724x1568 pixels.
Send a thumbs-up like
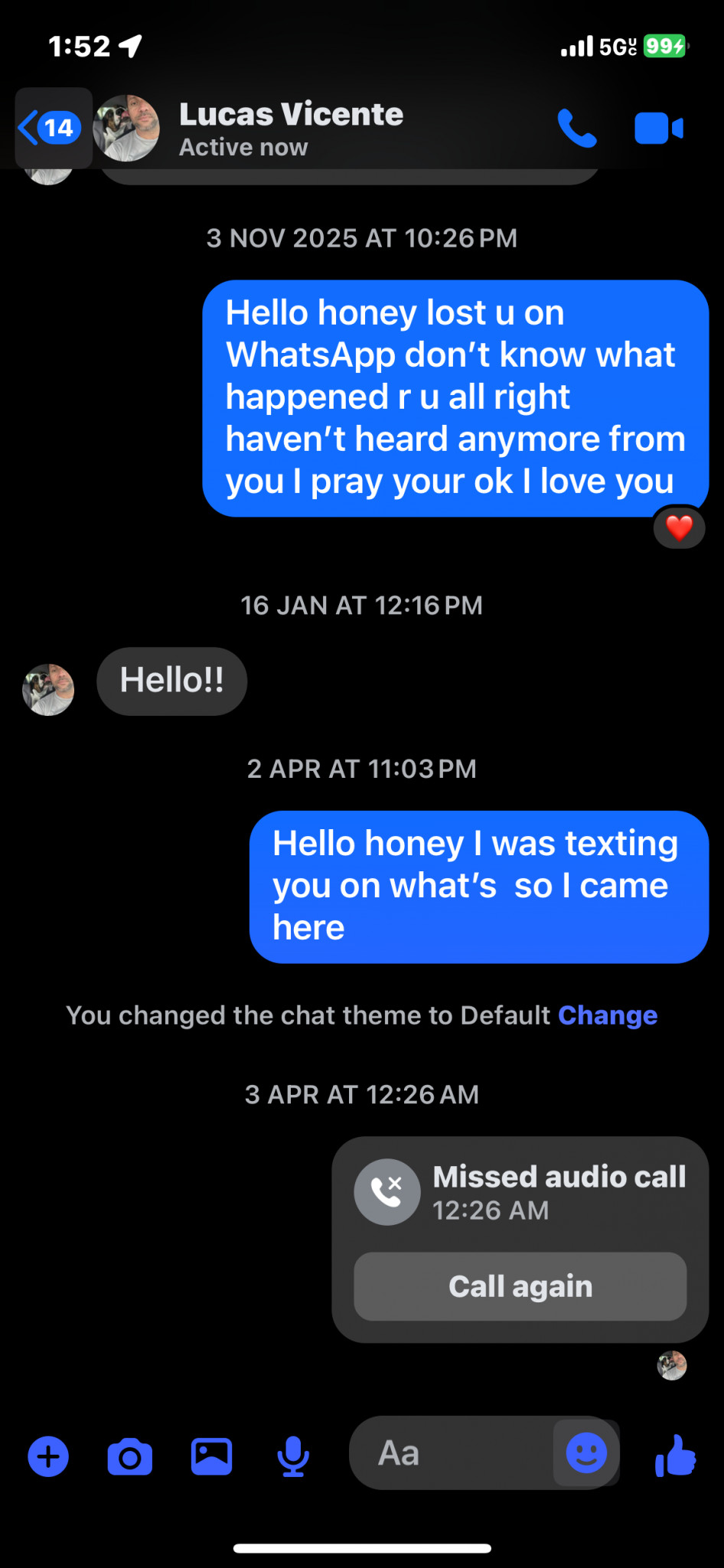(676, 1455)
